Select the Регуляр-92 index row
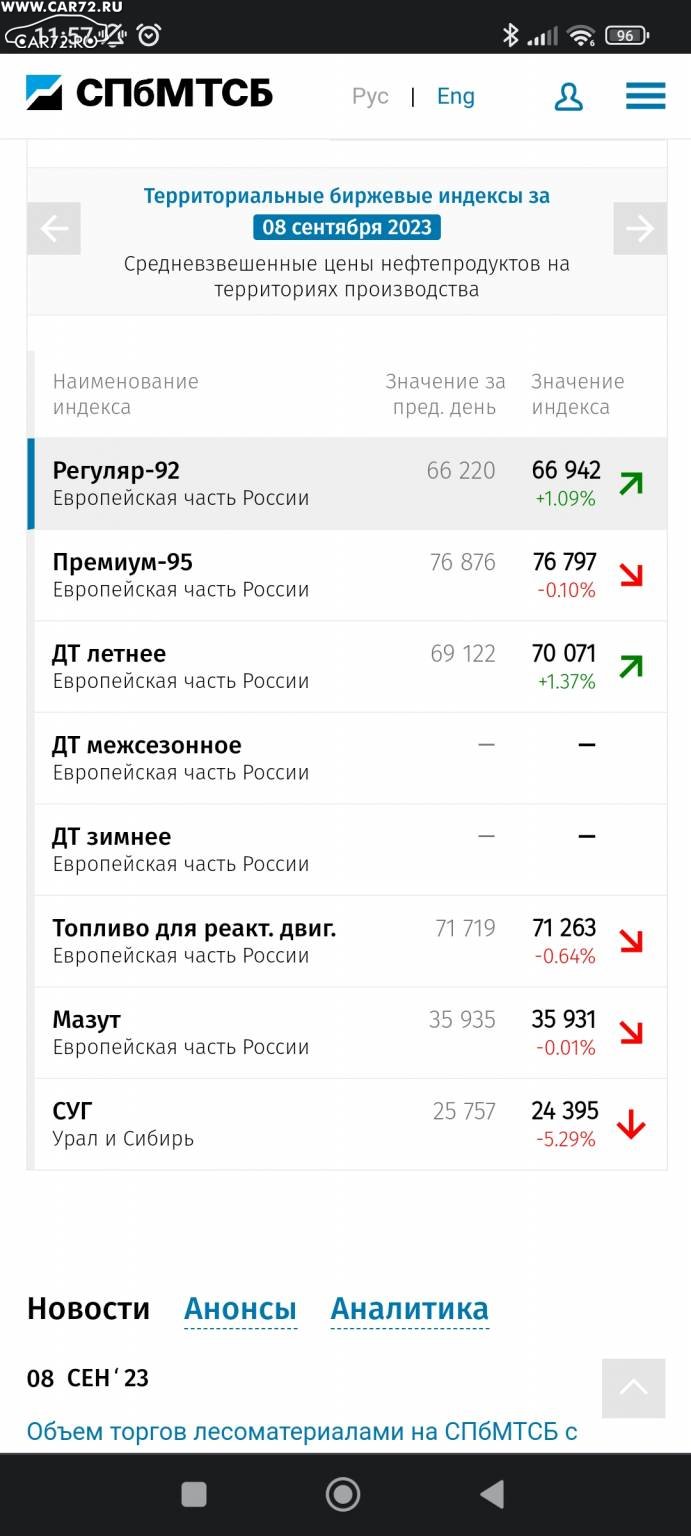This screenshot has height=1536, width=691. [347, 484]
